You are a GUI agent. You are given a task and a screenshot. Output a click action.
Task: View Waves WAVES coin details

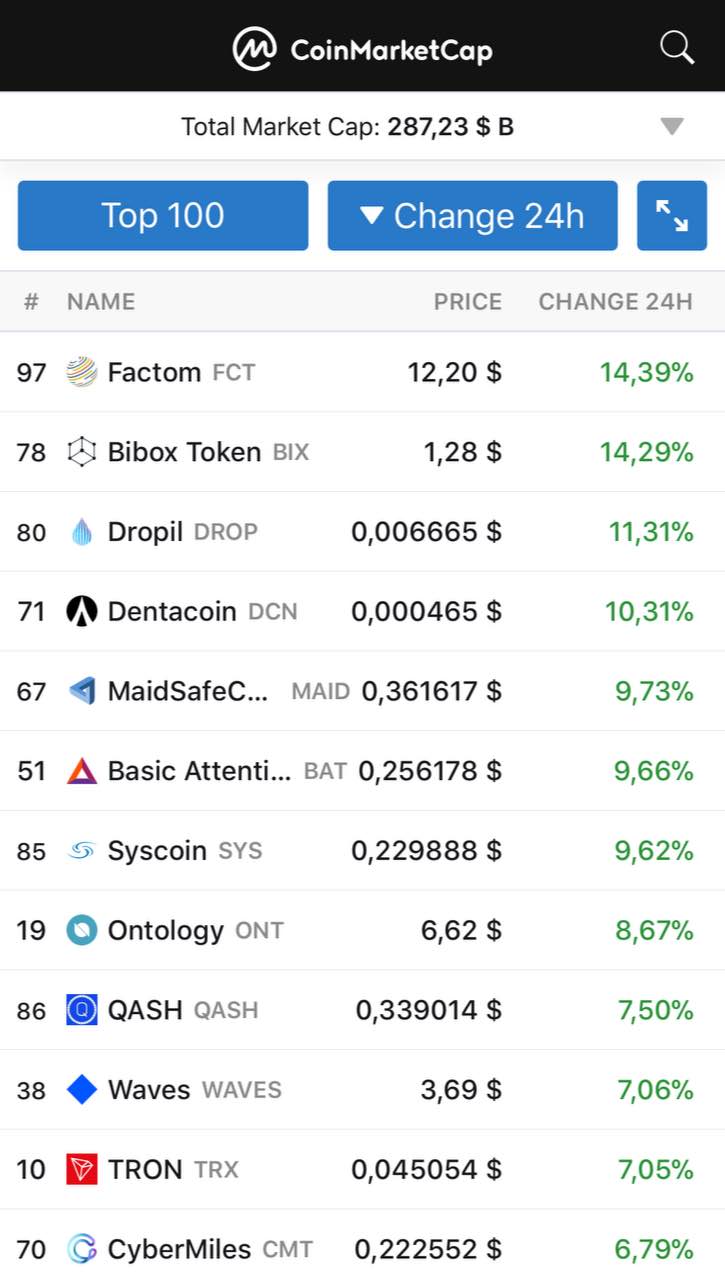[x=362, y=1090]
